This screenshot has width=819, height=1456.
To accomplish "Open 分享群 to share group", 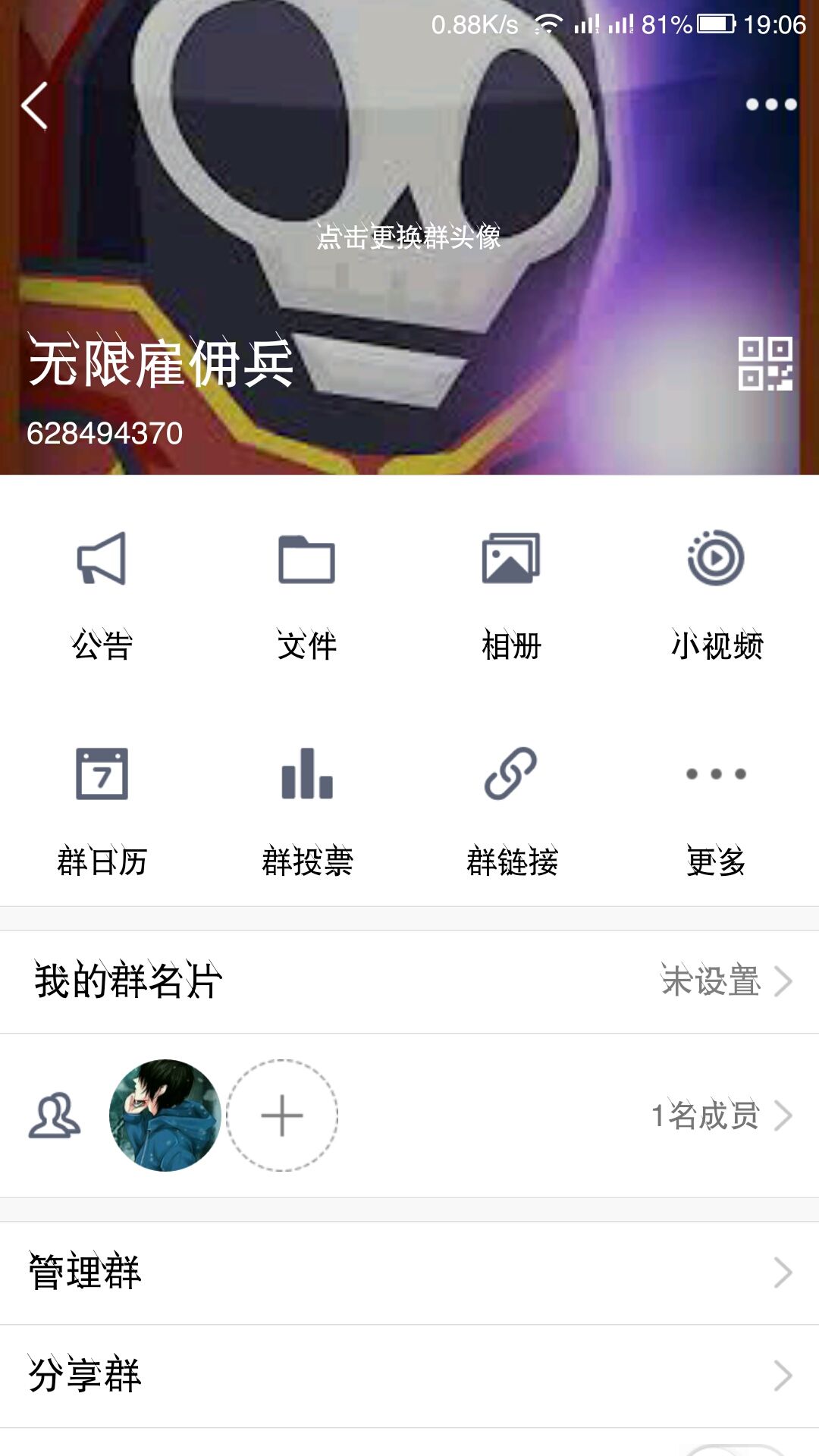I will point(409,1376).
